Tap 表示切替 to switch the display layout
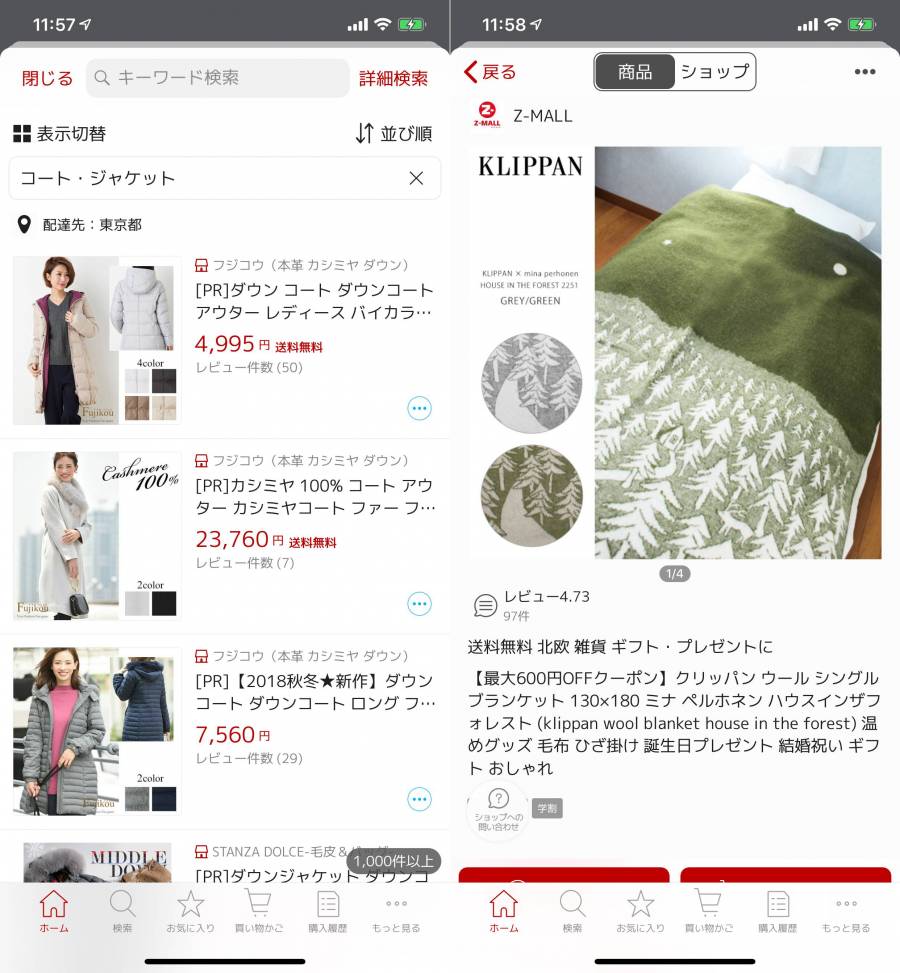This screenshot has width=900, height=973. (59, 134)
